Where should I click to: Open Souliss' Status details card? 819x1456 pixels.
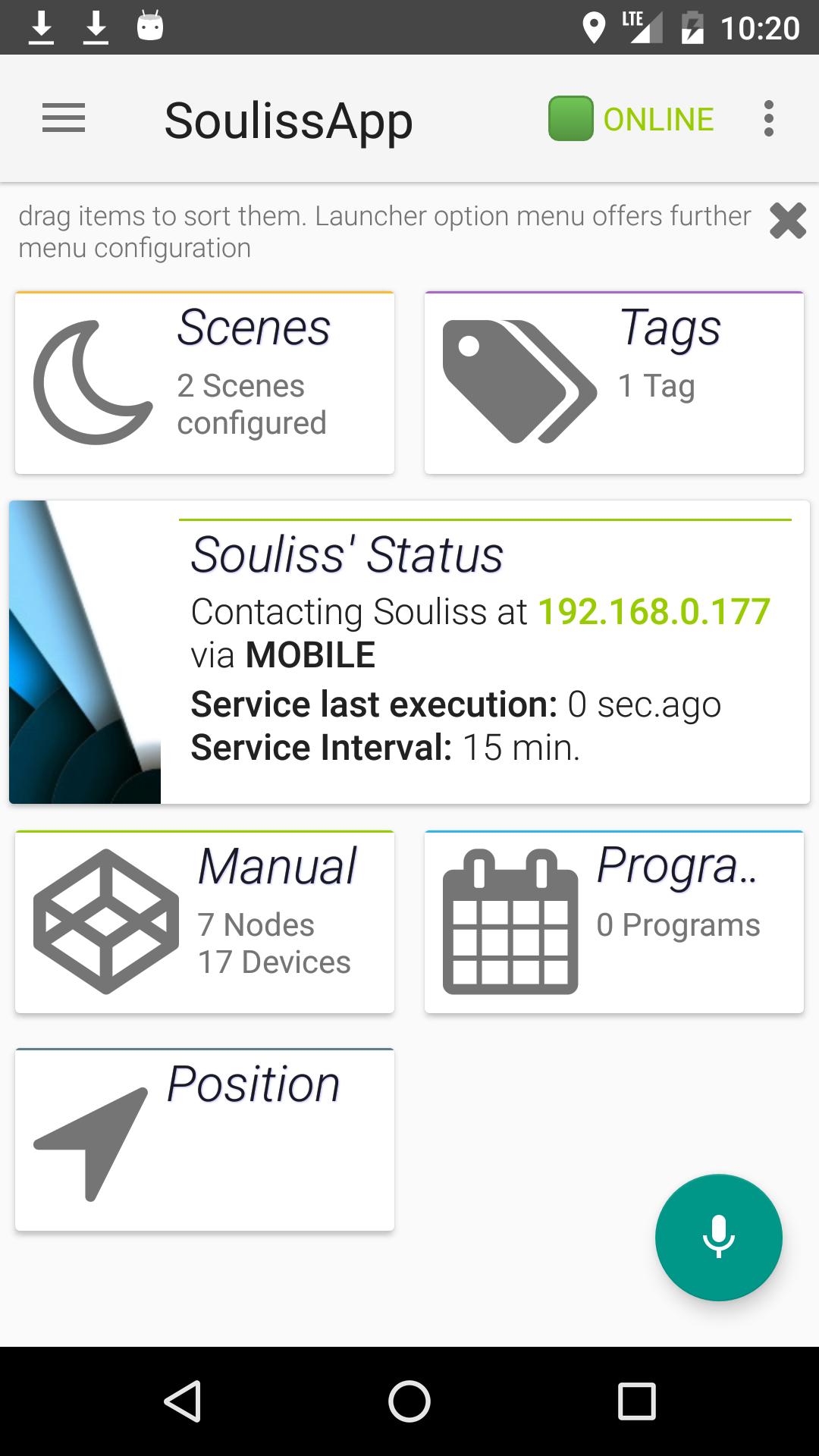345,554
